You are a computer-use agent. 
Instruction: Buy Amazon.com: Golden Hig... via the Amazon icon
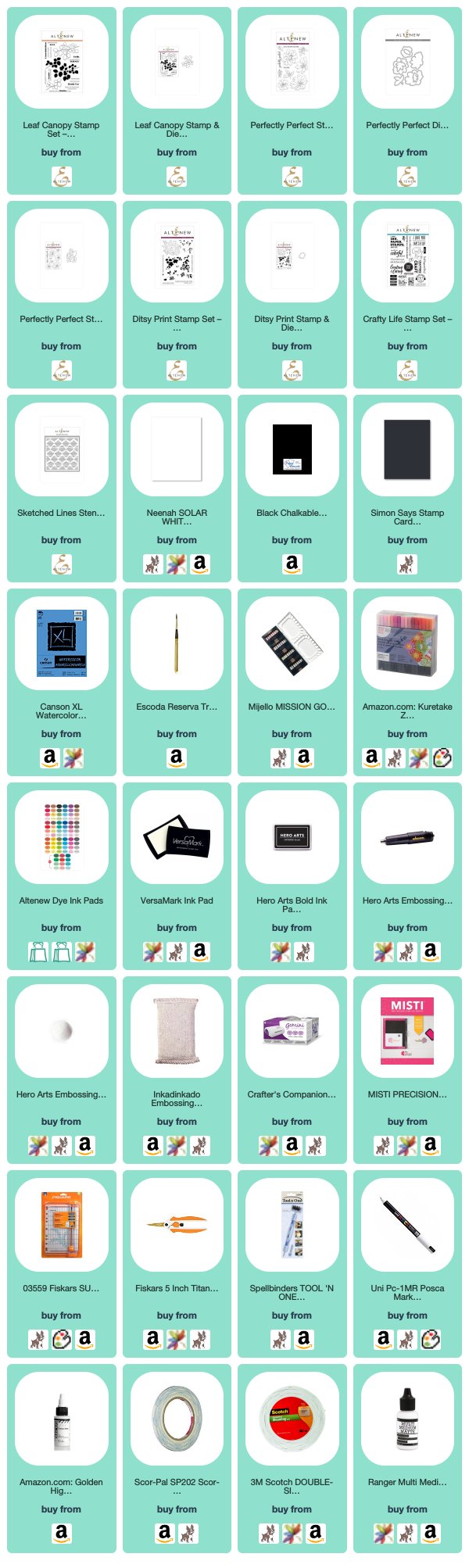(62, 1533)
